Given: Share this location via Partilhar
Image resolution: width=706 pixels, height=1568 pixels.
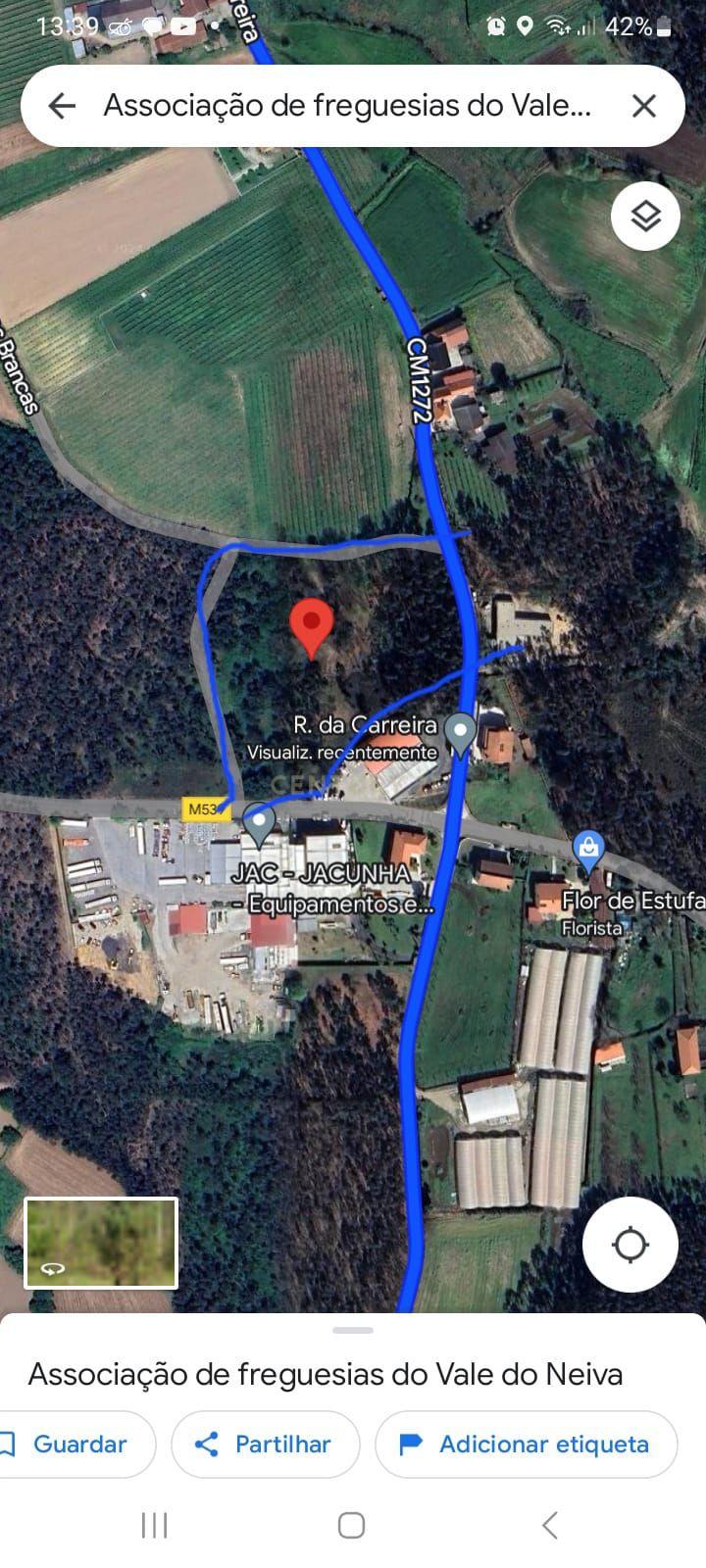Looking at the screenshot, I should click(x=265, y=1444).
